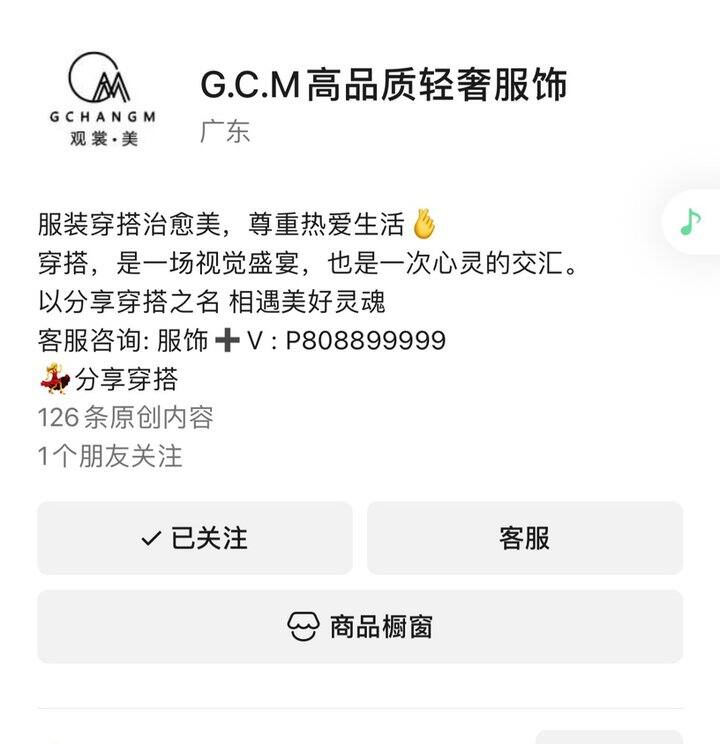The image size is (720, 744).
Task: Open the 商品橱窗 product showcase
Action: pos(360,624)
